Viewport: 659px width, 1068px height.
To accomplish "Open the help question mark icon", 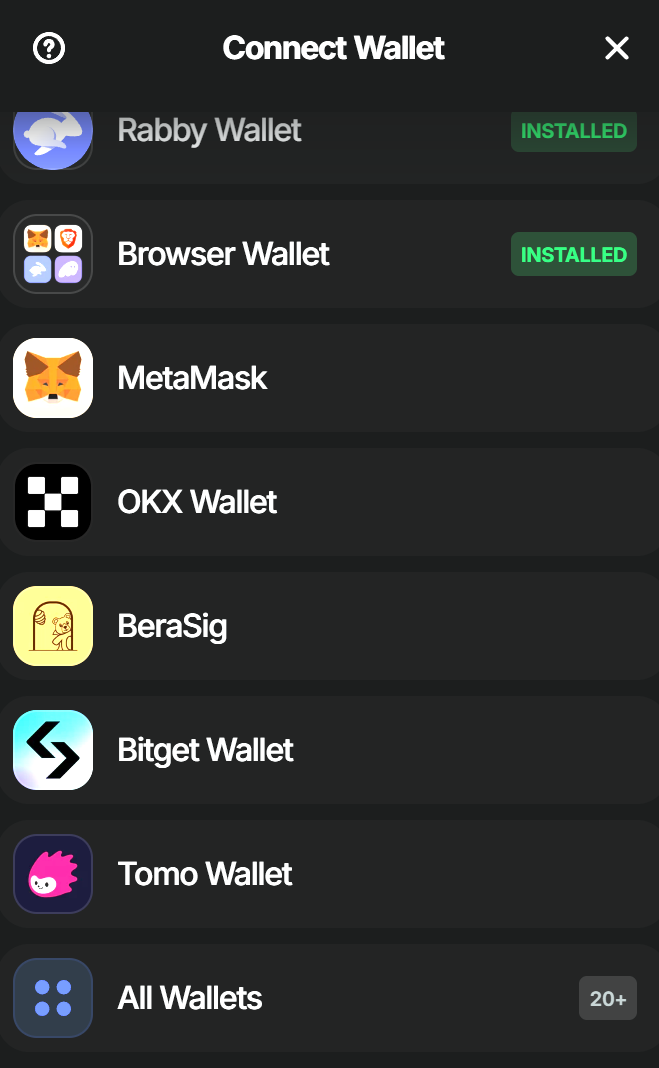I will click(49, 48).
